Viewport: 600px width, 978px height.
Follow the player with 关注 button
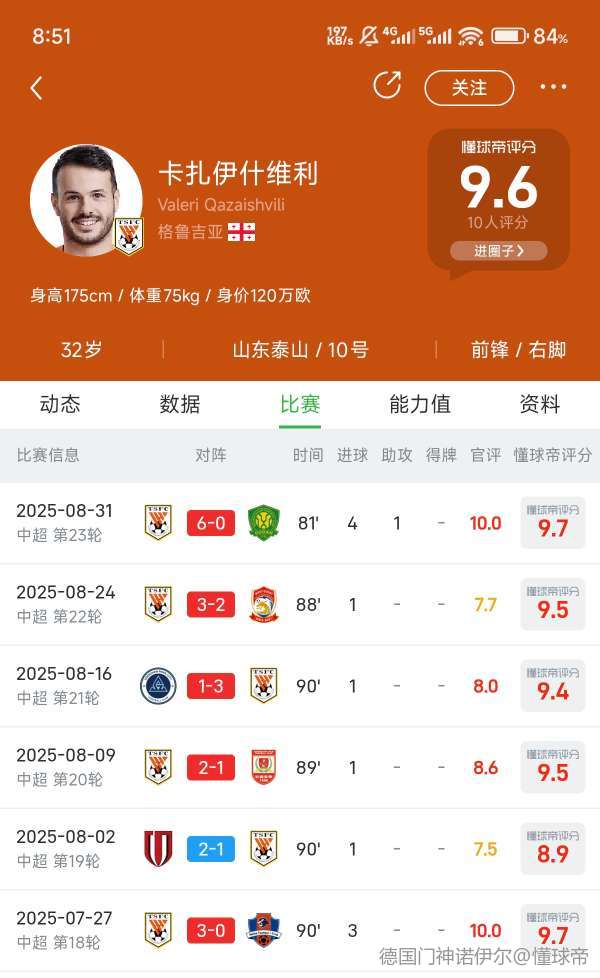pos(469,88)
